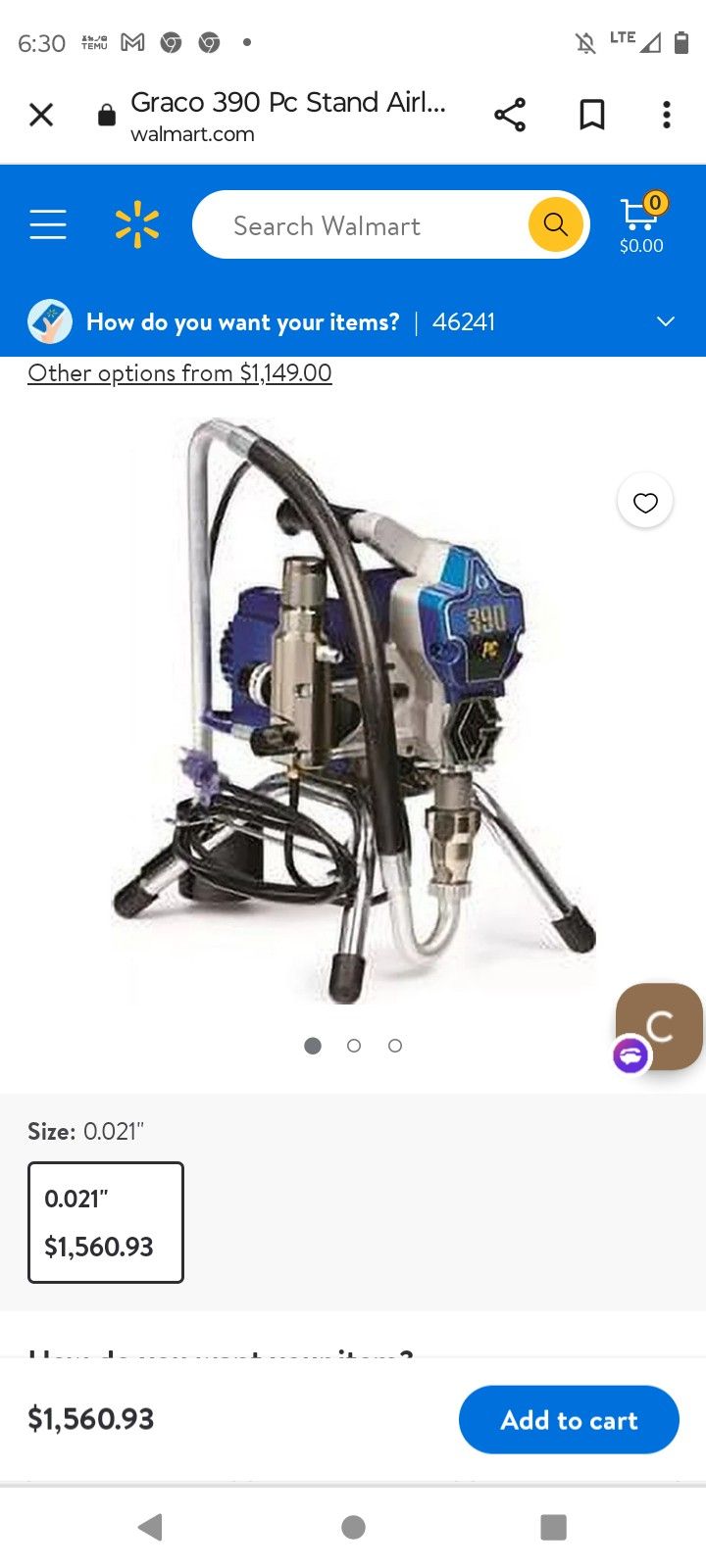The height and width of the screenshot is (1568, 706).
Task: Select the 0.021" size option
Action: [105, 1222]
